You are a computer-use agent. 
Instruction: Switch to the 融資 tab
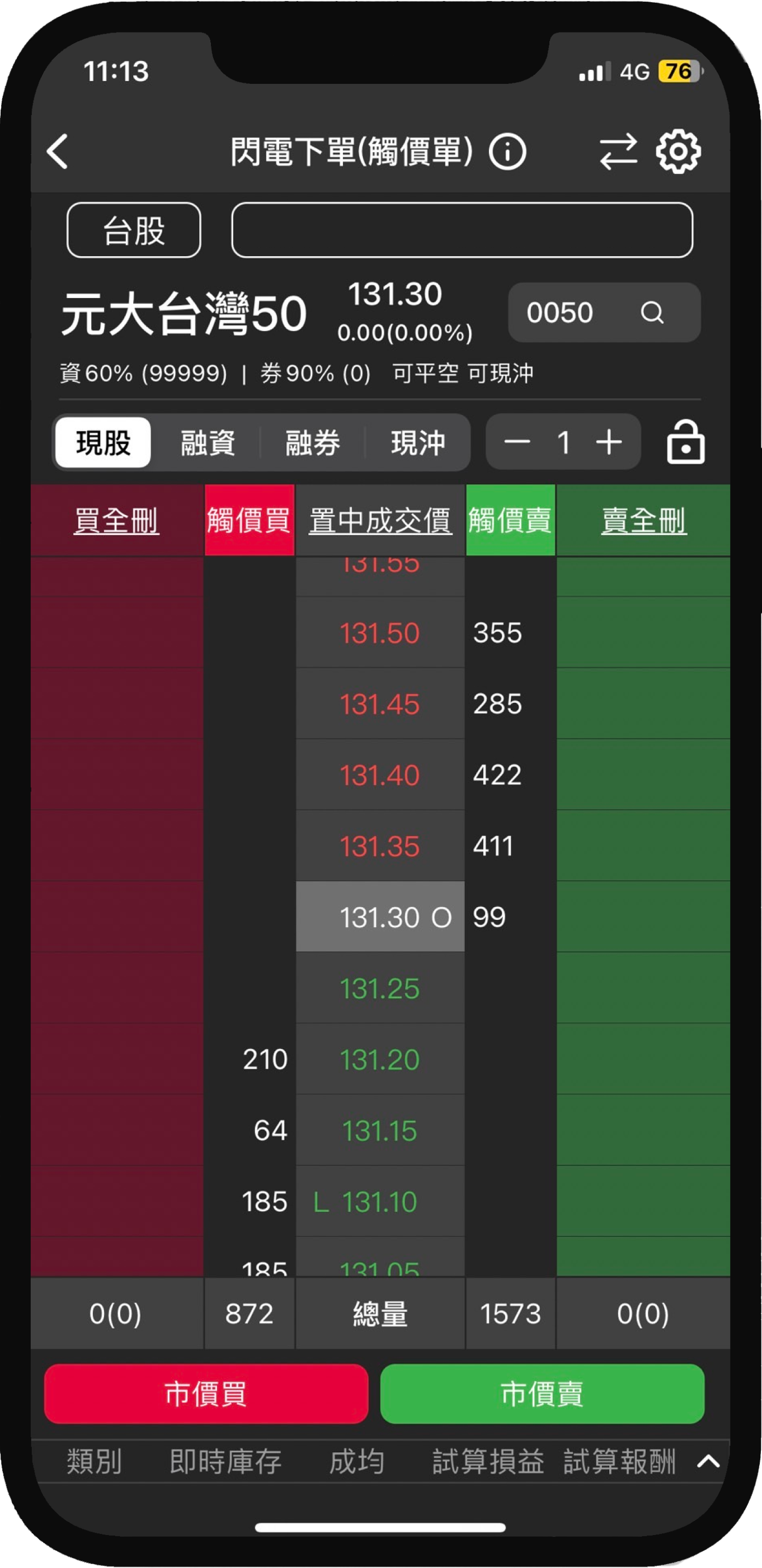point(208,442)
